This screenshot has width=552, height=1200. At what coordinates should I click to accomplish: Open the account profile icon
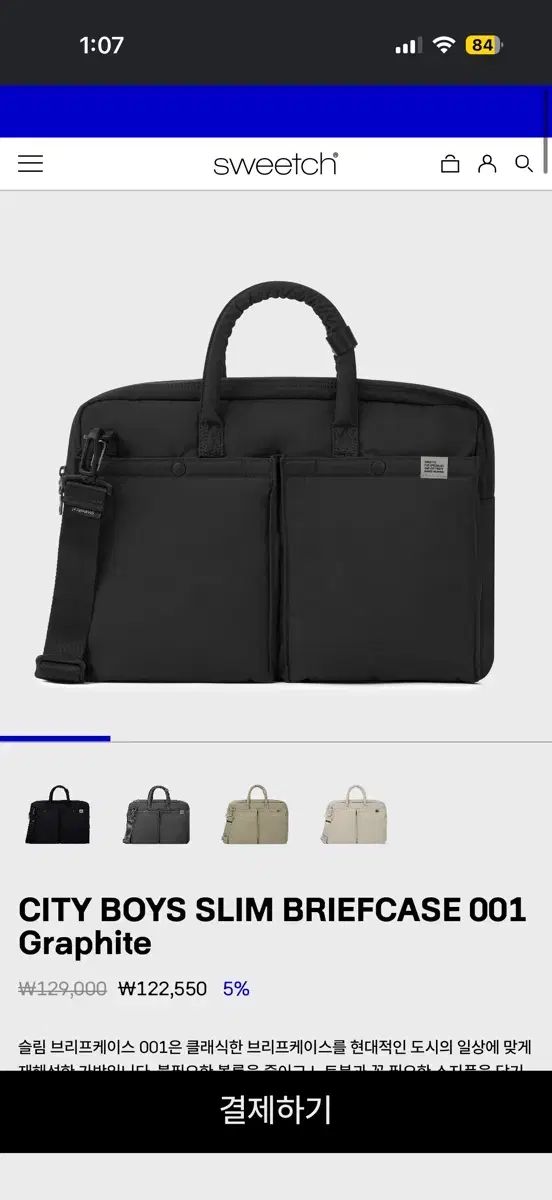(487, 164)
